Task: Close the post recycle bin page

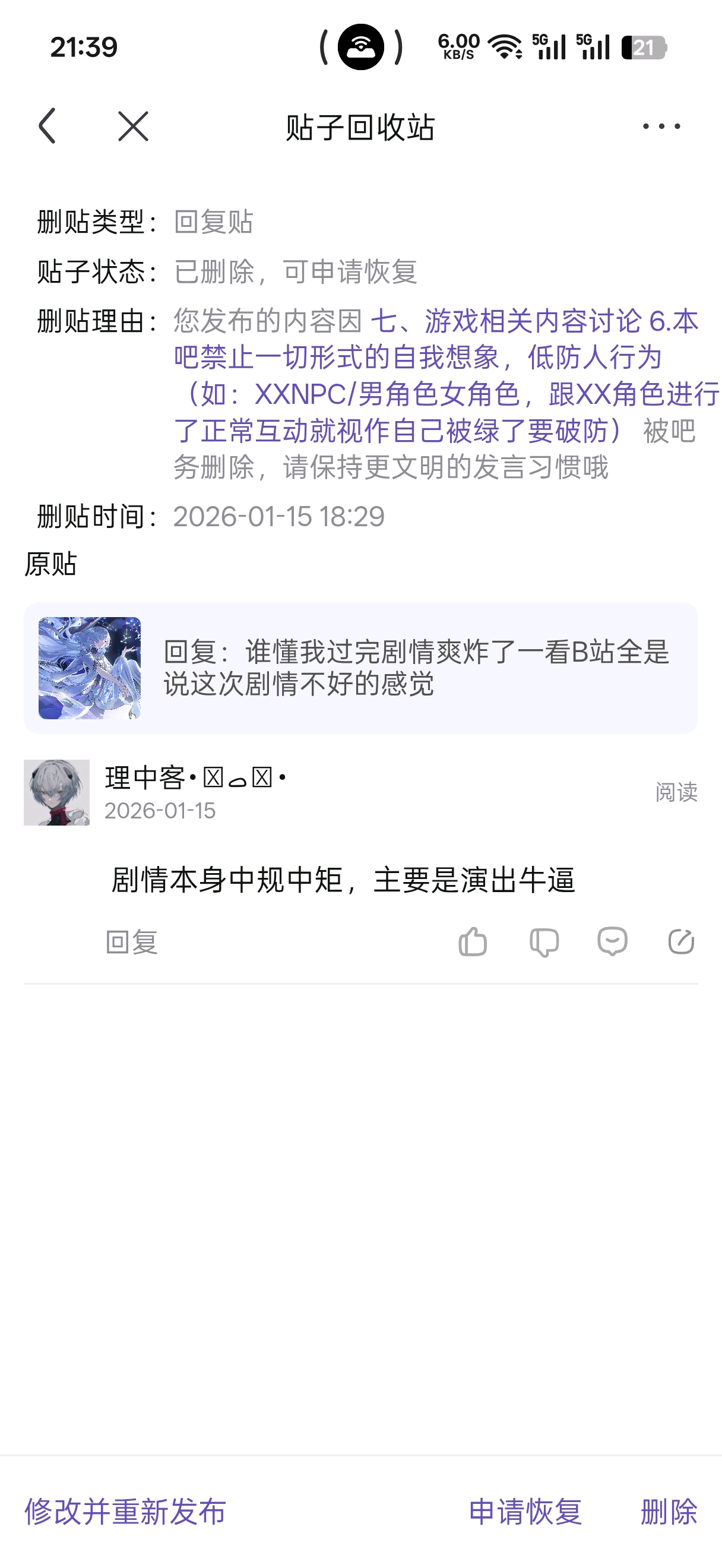Action: point(133,126)
